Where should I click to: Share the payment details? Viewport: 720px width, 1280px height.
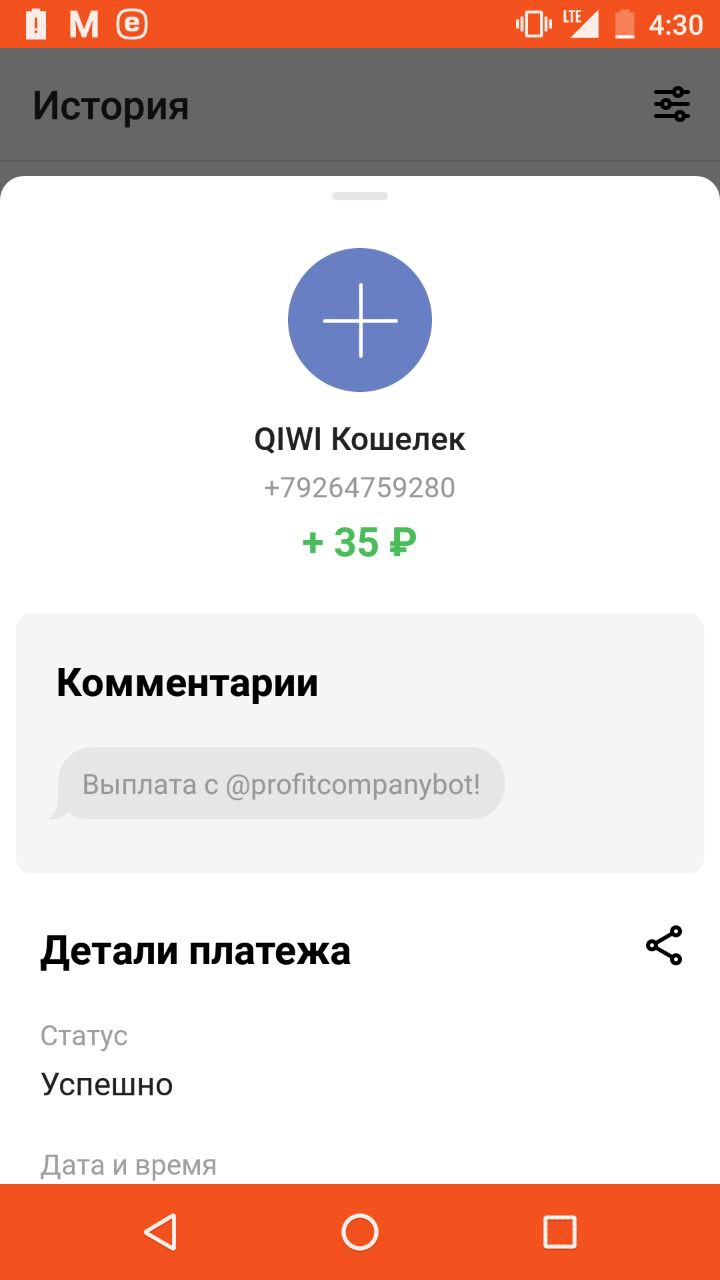[x=664, y=946]
